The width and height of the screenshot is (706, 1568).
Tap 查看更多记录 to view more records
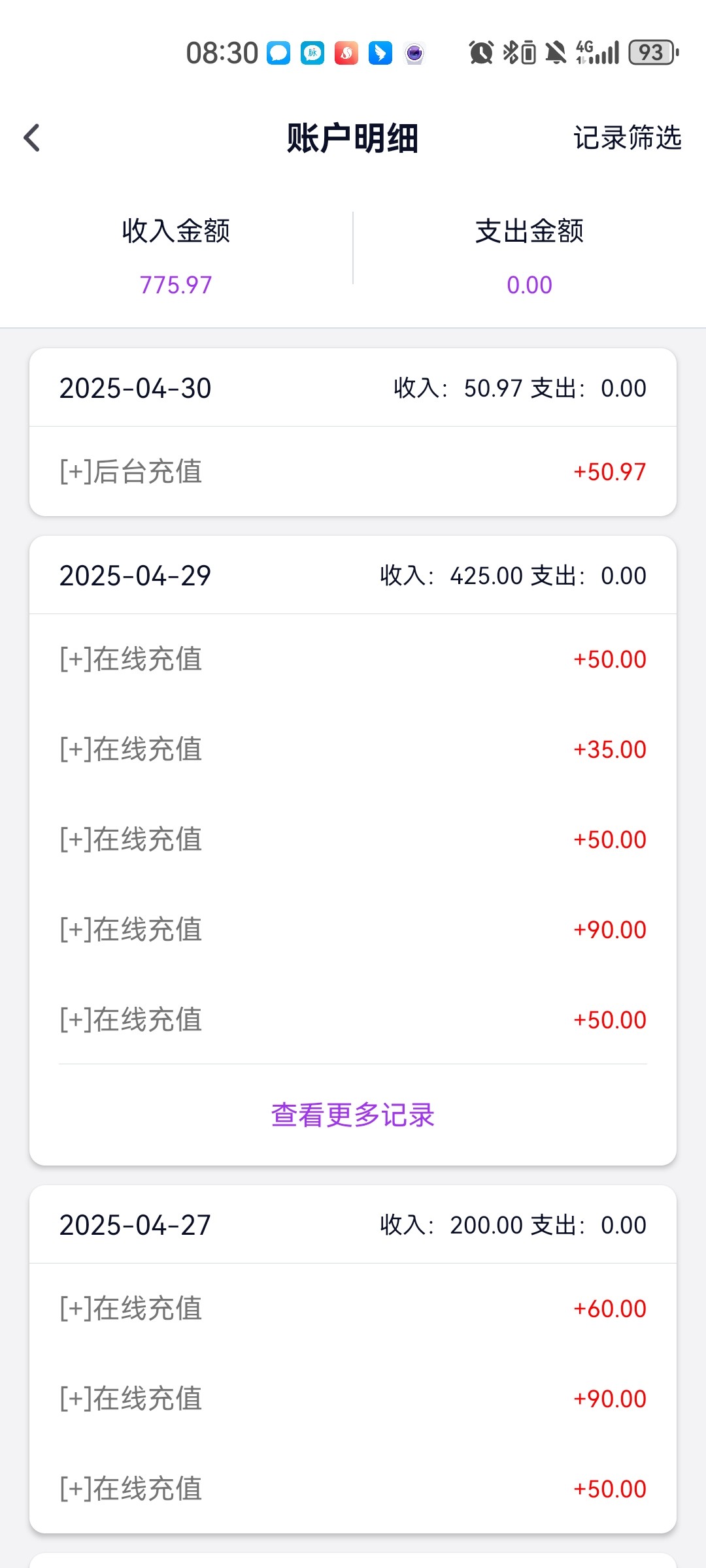[x=353, y=1115]
